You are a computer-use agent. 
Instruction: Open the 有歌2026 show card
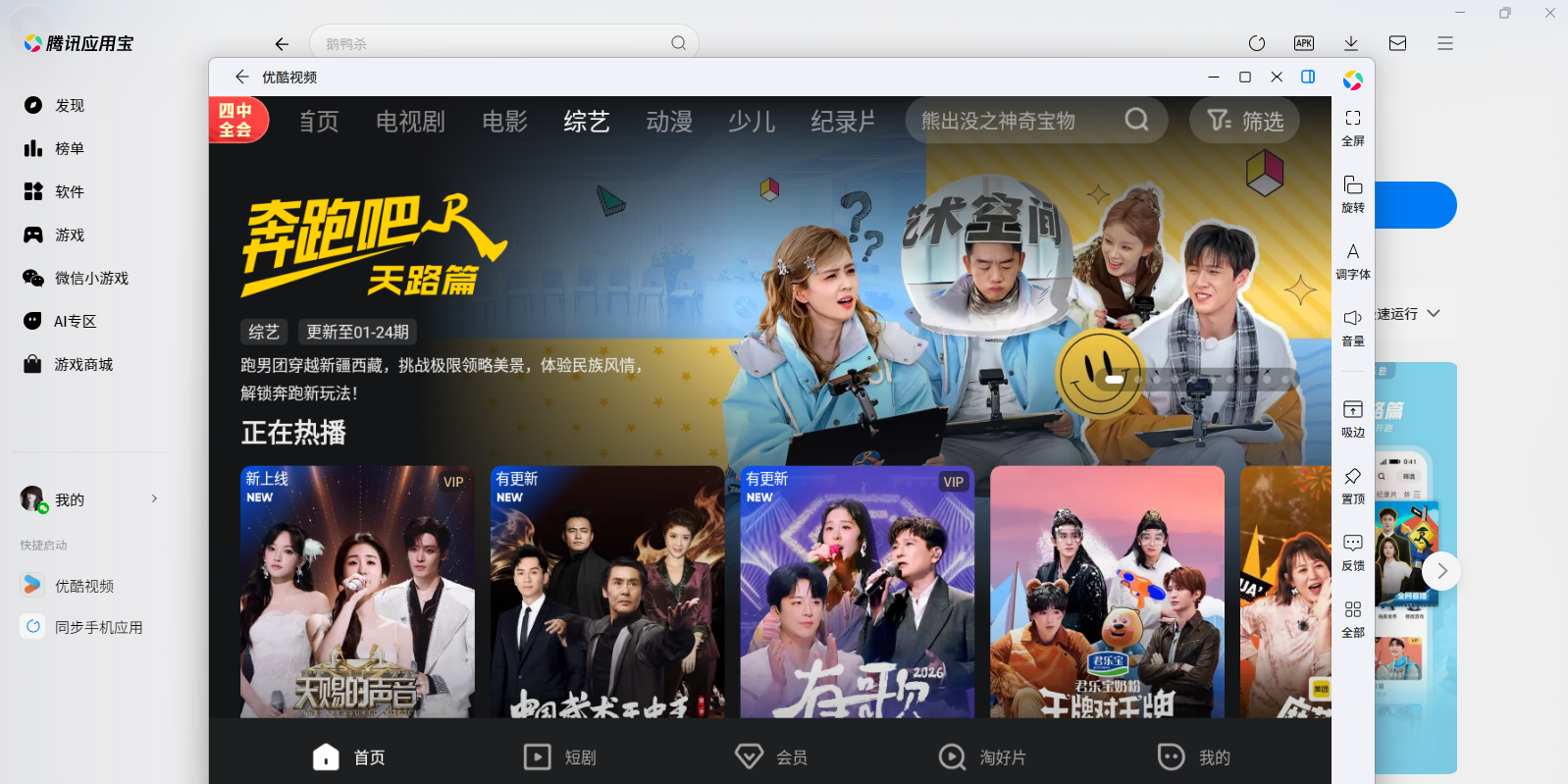coord(857,592)
